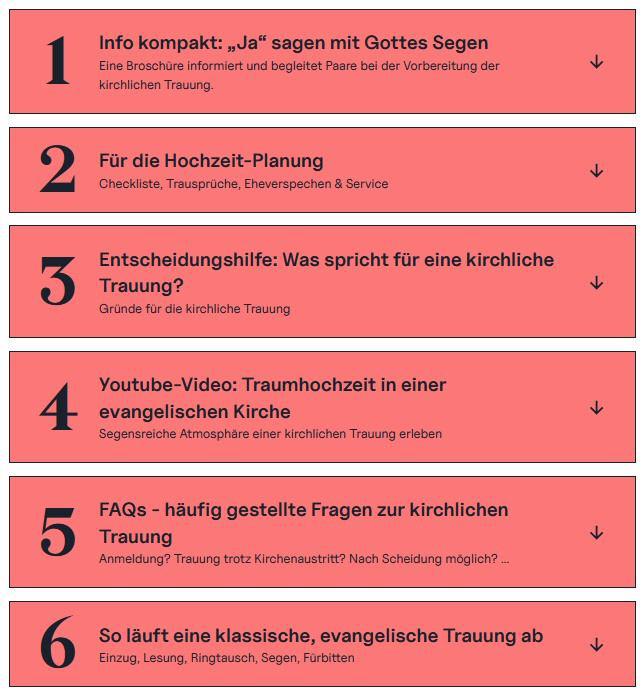The image size is (643, 693).
Task: Show the 'Youtube-Video: Traumhochzeit' section
Action: [x=596, y=408]
